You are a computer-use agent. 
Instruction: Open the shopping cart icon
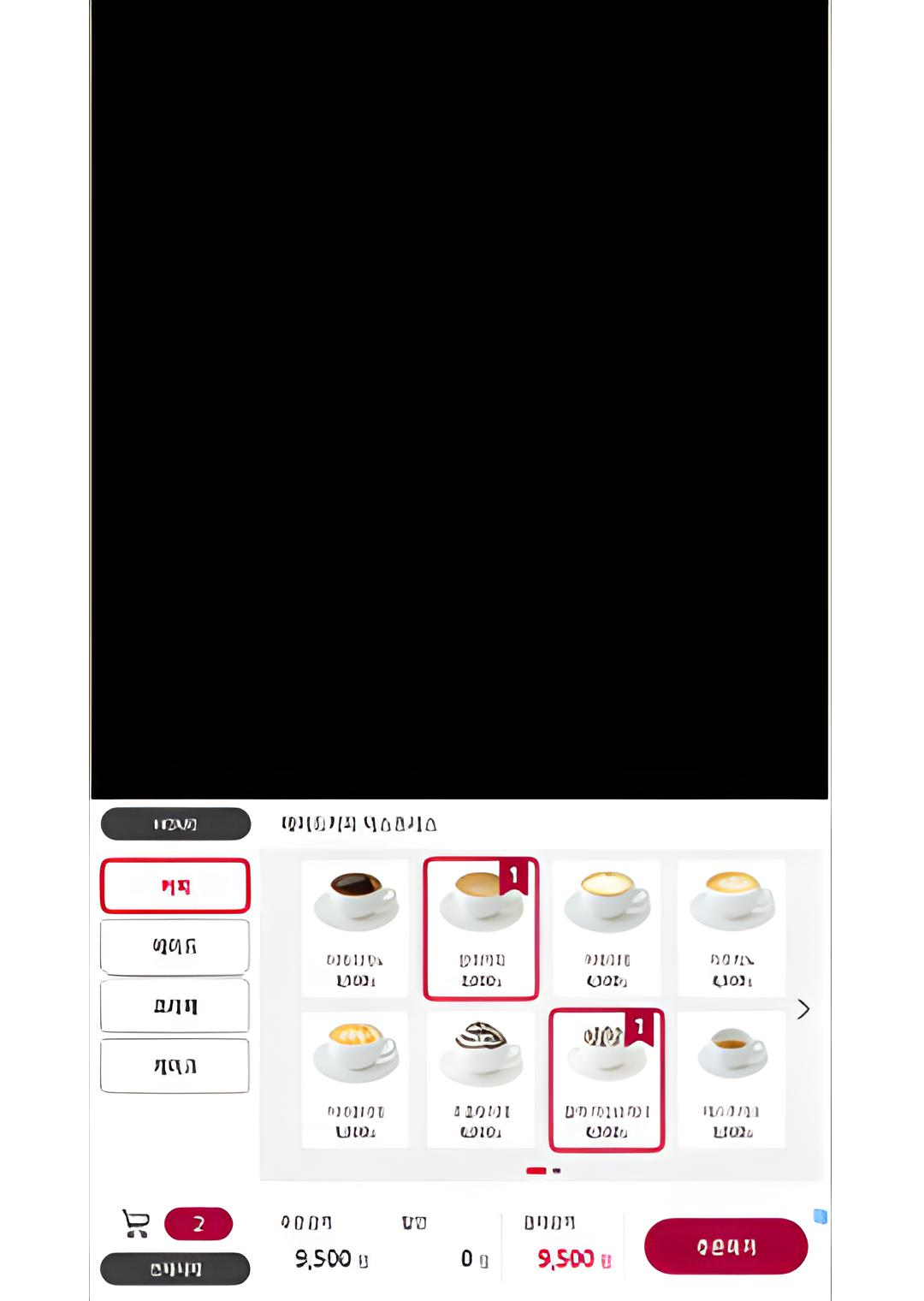[x=136, y=1223]
